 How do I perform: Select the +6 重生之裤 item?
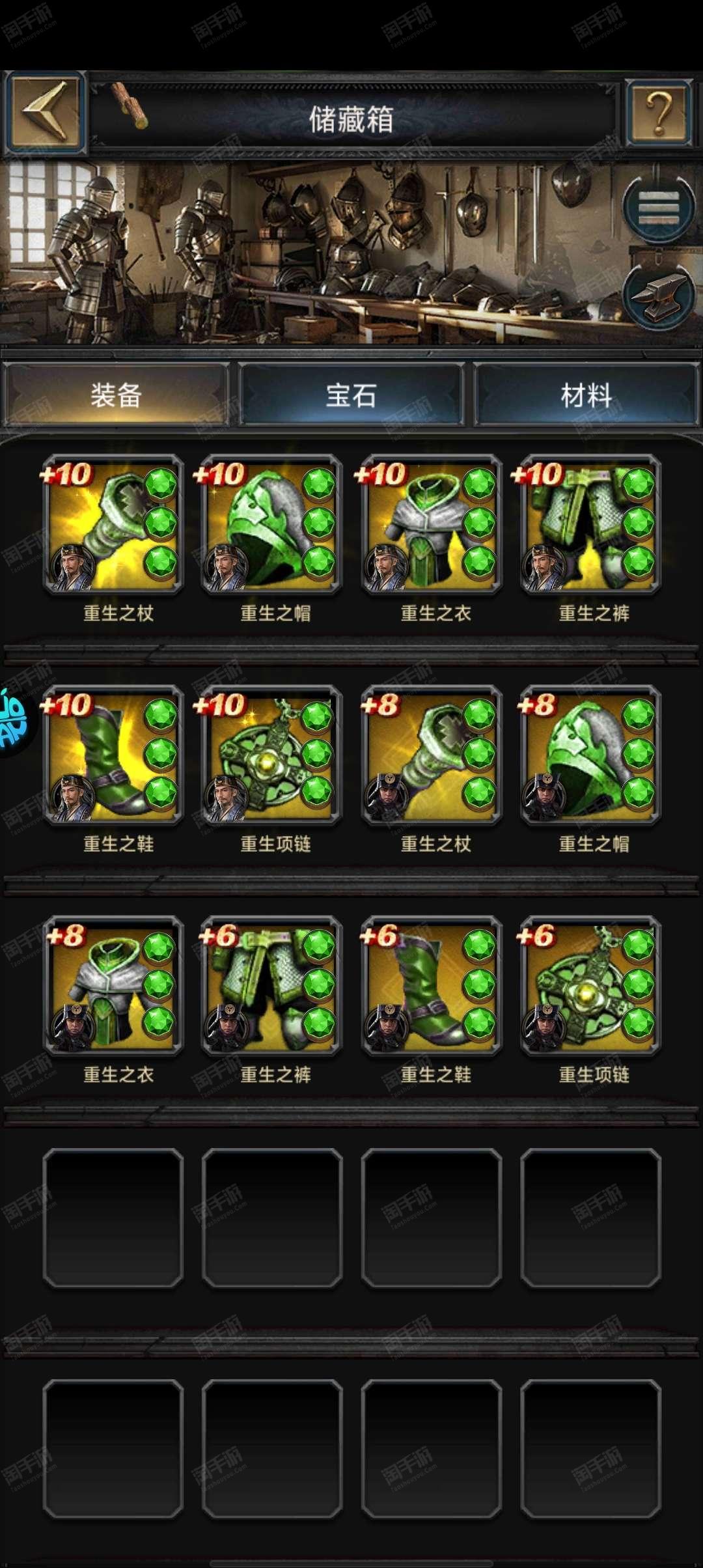point(272,987)
